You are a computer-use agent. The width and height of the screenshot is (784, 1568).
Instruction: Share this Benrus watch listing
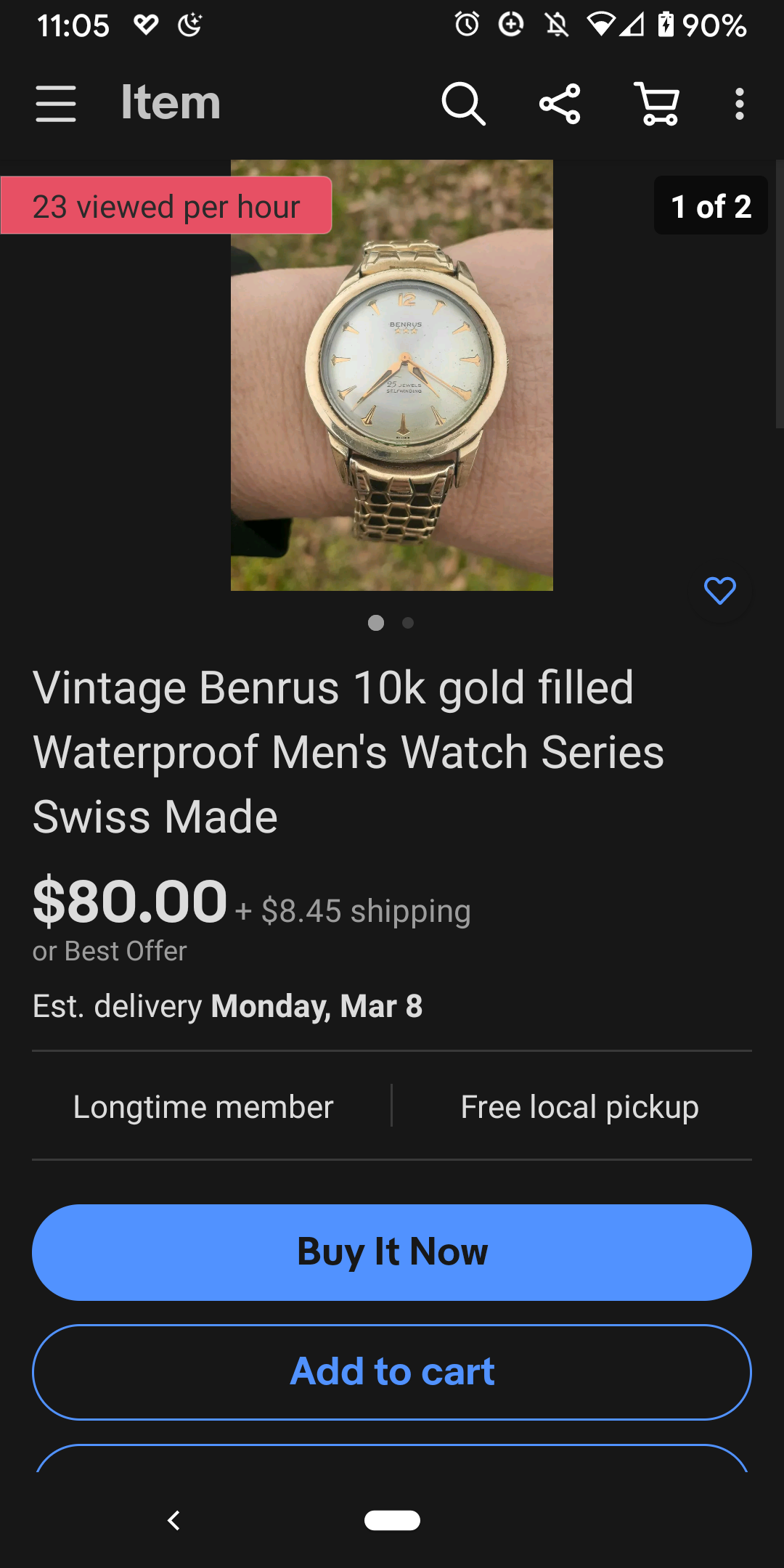click(560, 103)
